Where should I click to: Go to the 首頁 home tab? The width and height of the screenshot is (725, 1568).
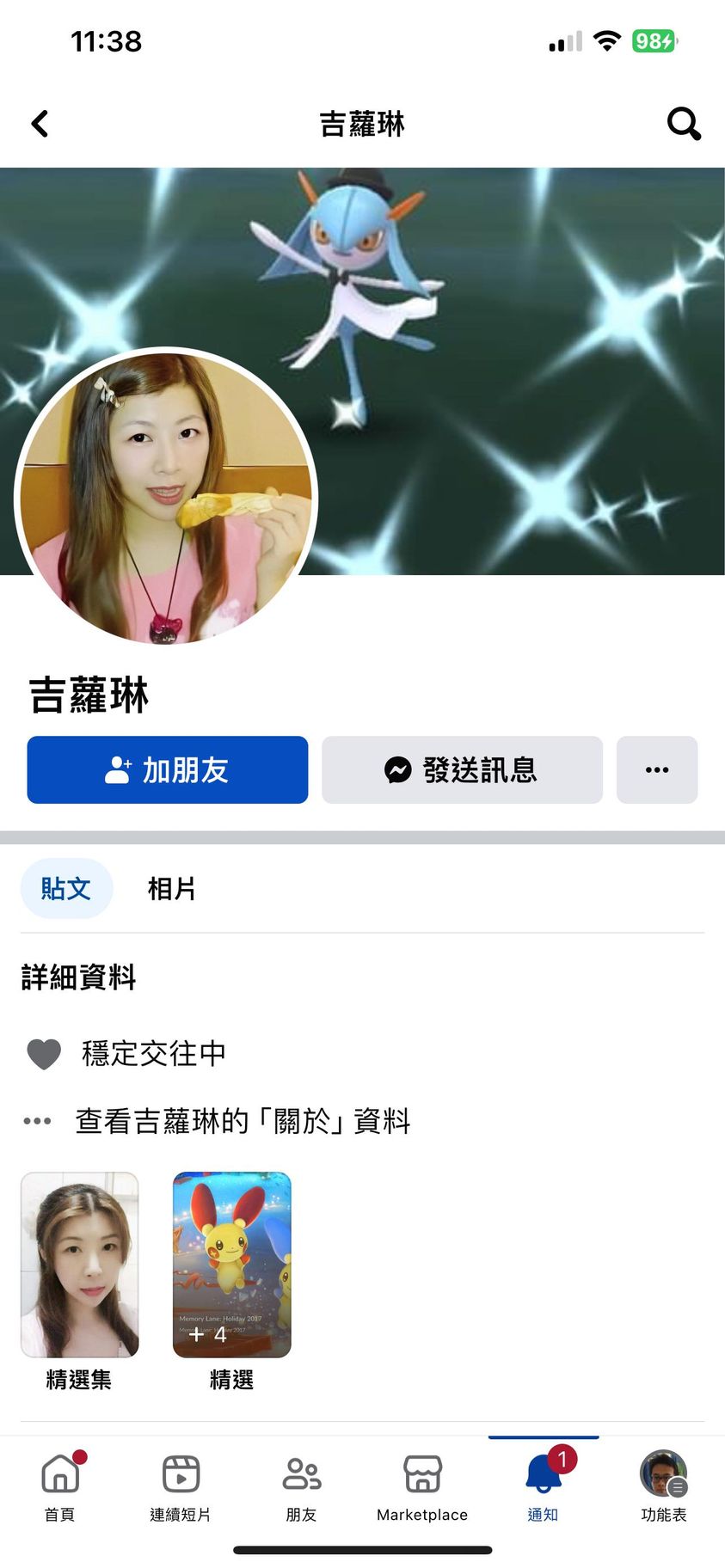click(x=60, y=1486)
